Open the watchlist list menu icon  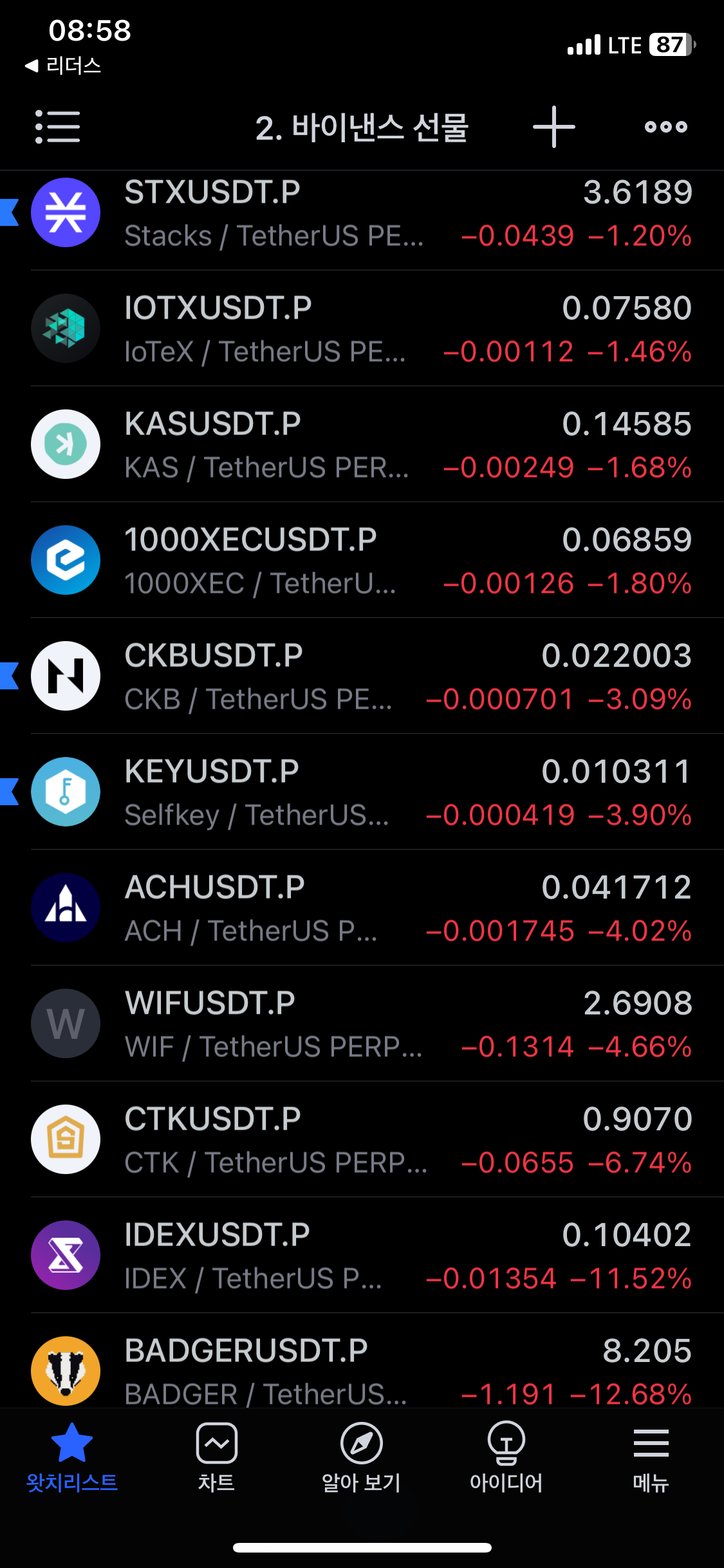58,126
